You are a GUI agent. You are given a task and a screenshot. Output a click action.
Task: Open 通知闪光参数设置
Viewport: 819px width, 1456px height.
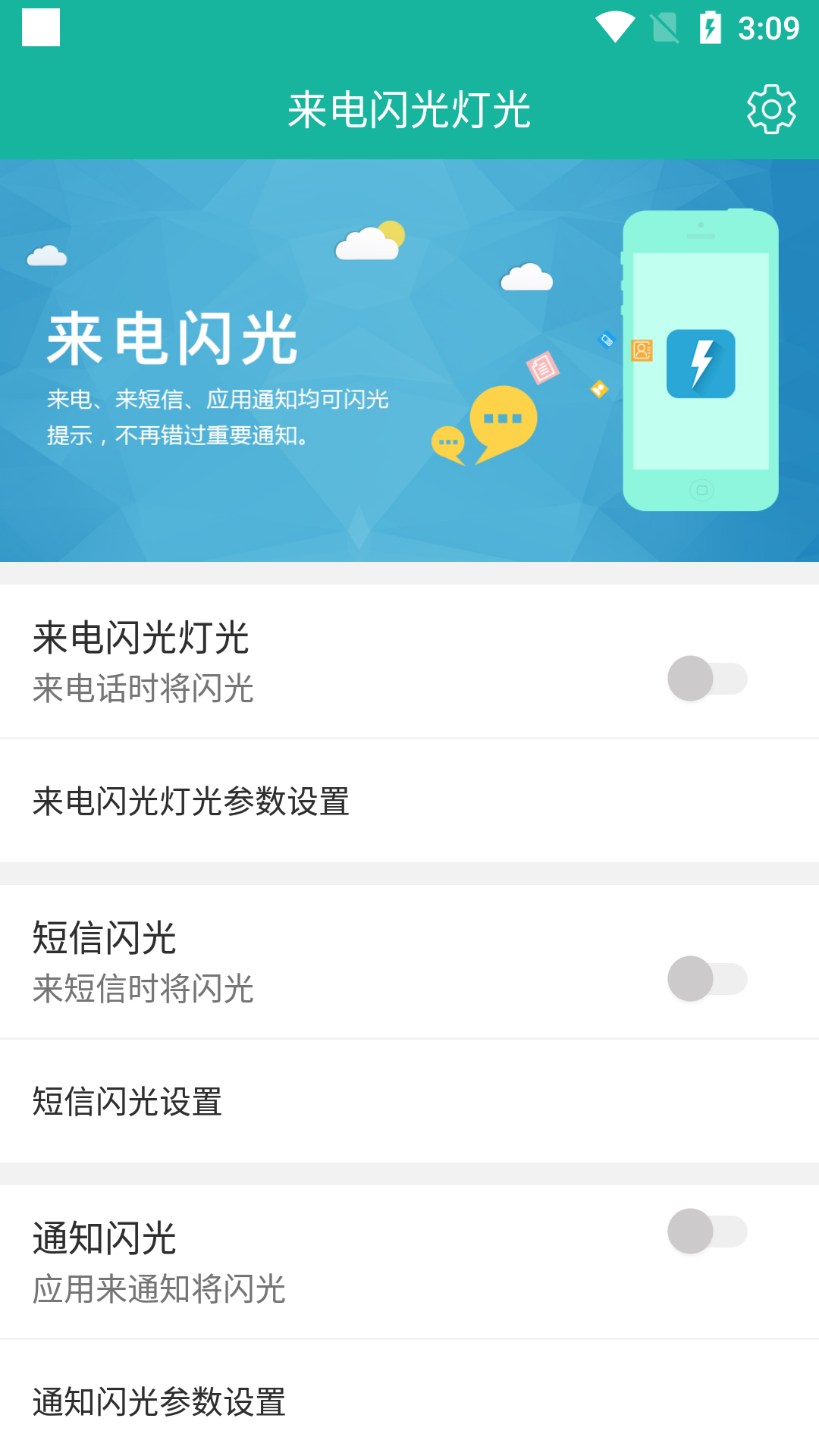tap(158, 1403)
